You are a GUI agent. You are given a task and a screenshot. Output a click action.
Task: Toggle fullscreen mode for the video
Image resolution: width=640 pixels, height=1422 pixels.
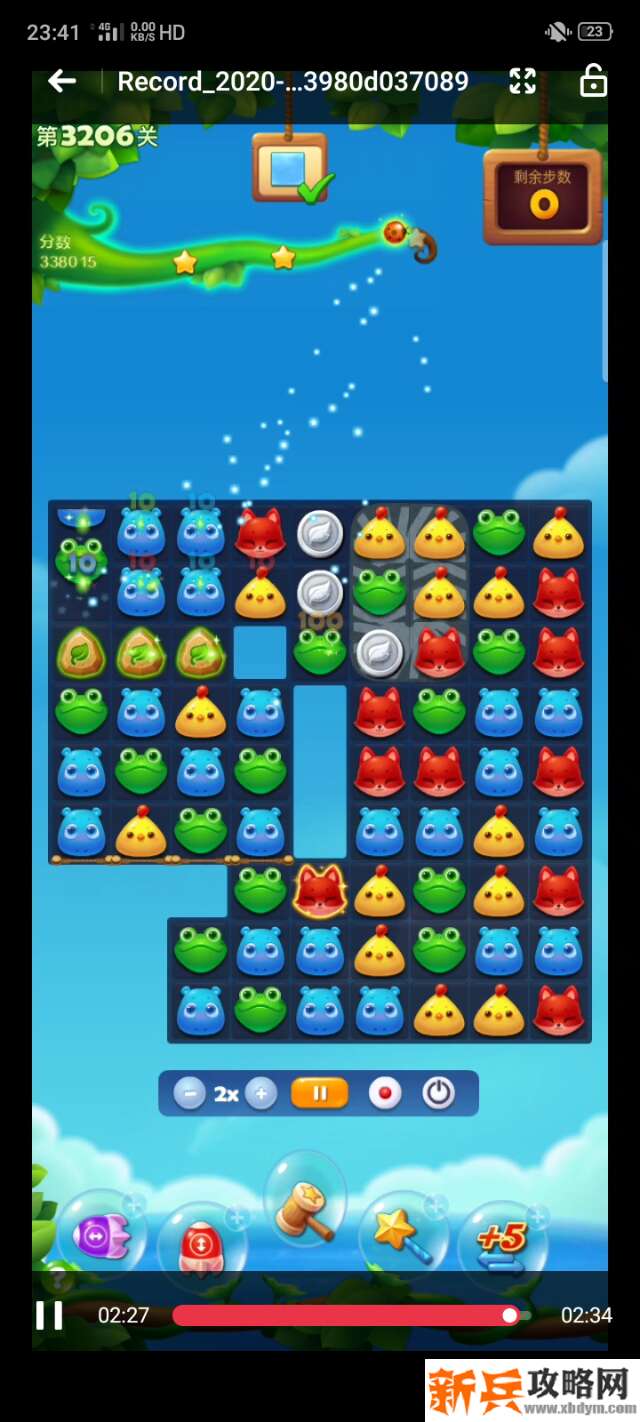(x=523, y=82)
